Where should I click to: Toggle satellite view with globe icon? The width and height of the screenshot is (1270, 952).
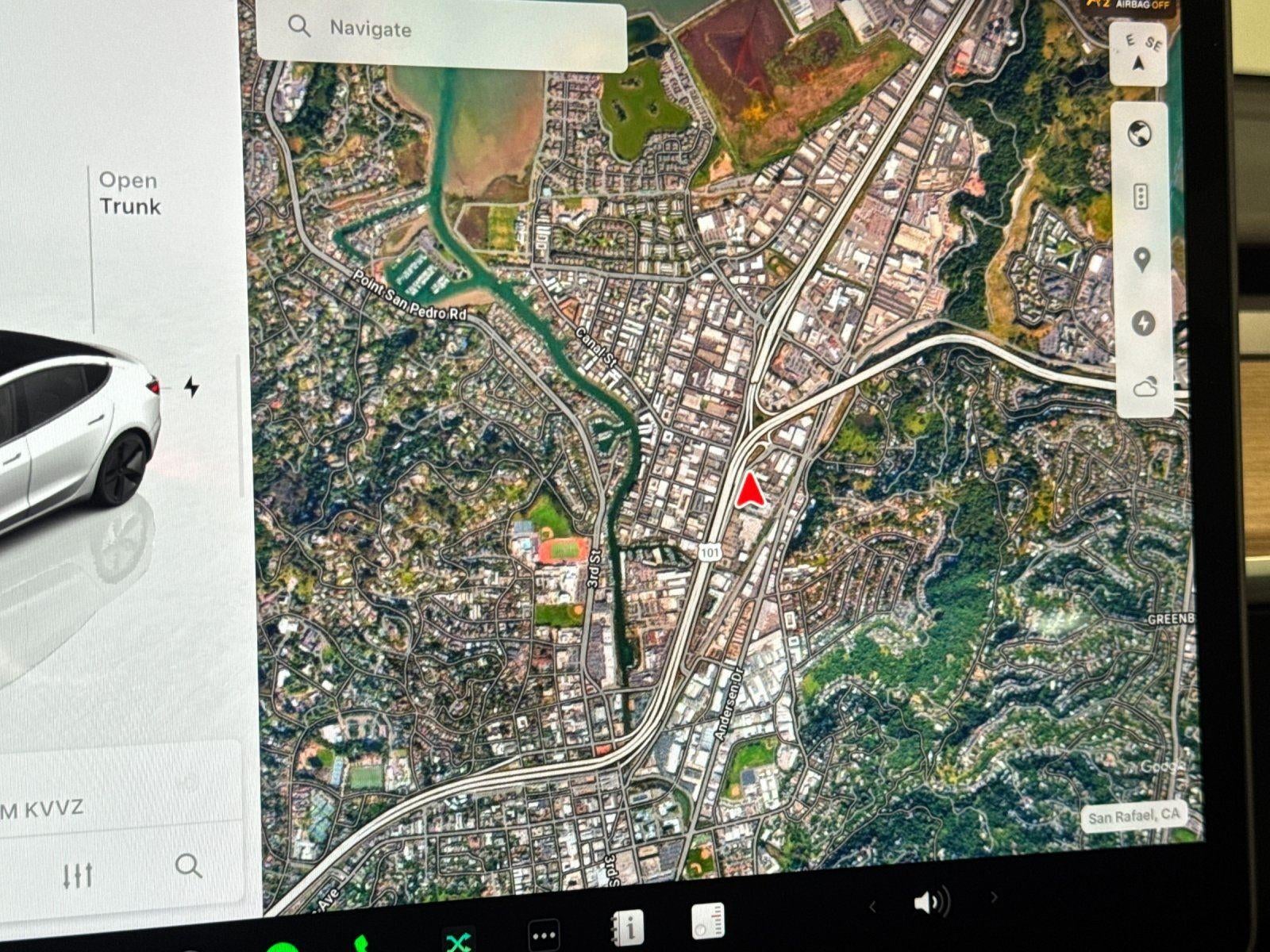(x=1140, y=134)
